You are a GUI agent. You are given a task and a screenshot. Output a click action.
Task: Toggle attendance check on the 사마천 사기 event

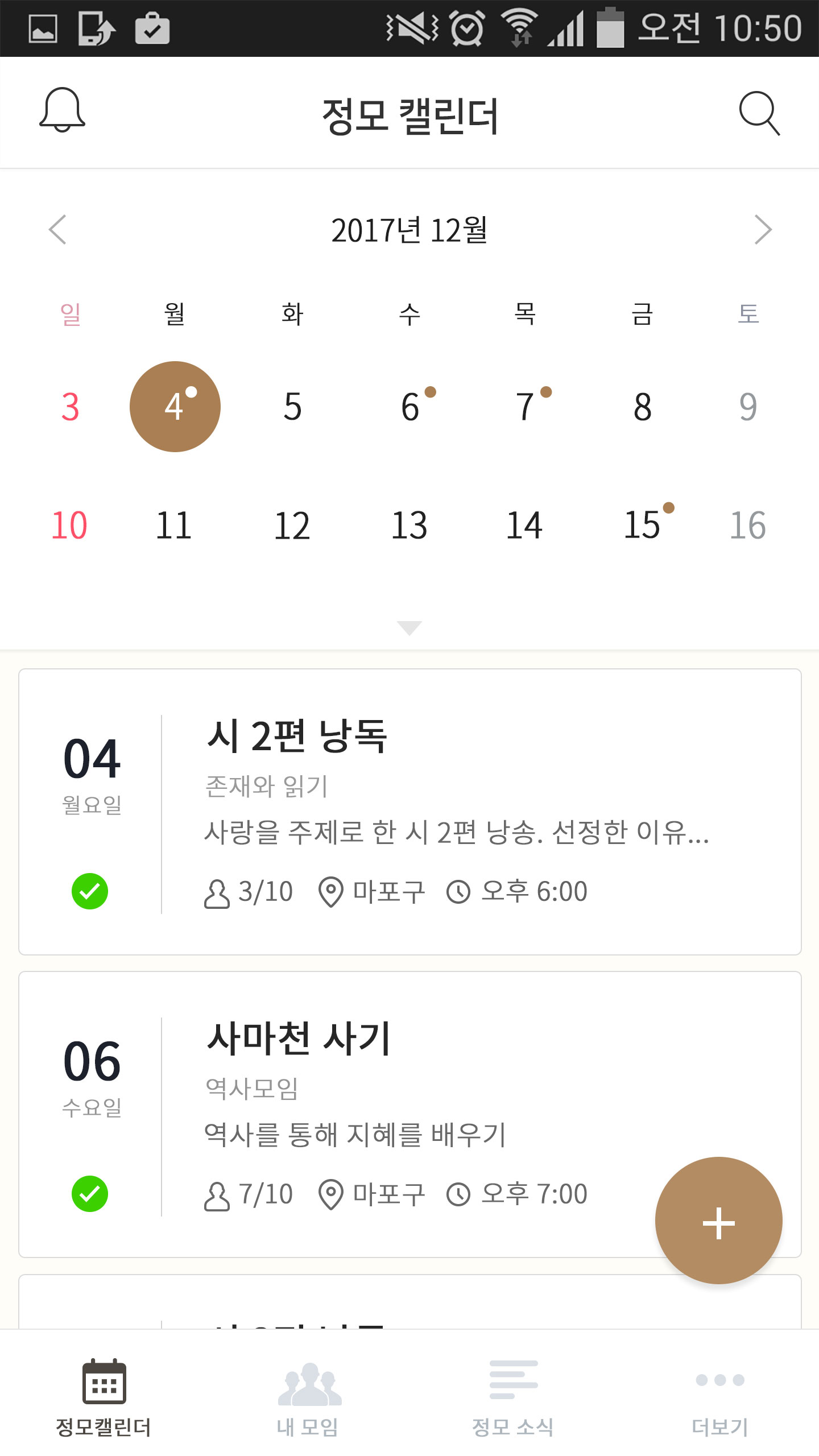tap(91, 1194)
